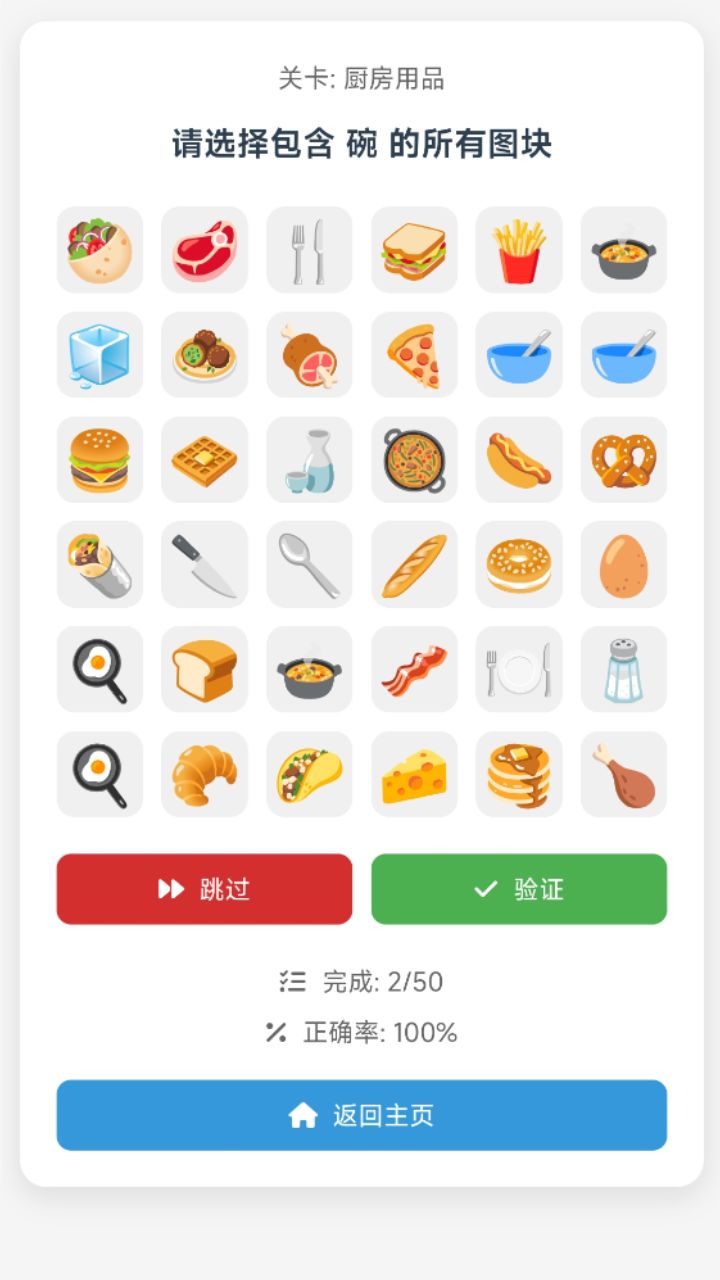720x1280 pixels.
Task: Select the hamburger tile
Action: point(99,460)
